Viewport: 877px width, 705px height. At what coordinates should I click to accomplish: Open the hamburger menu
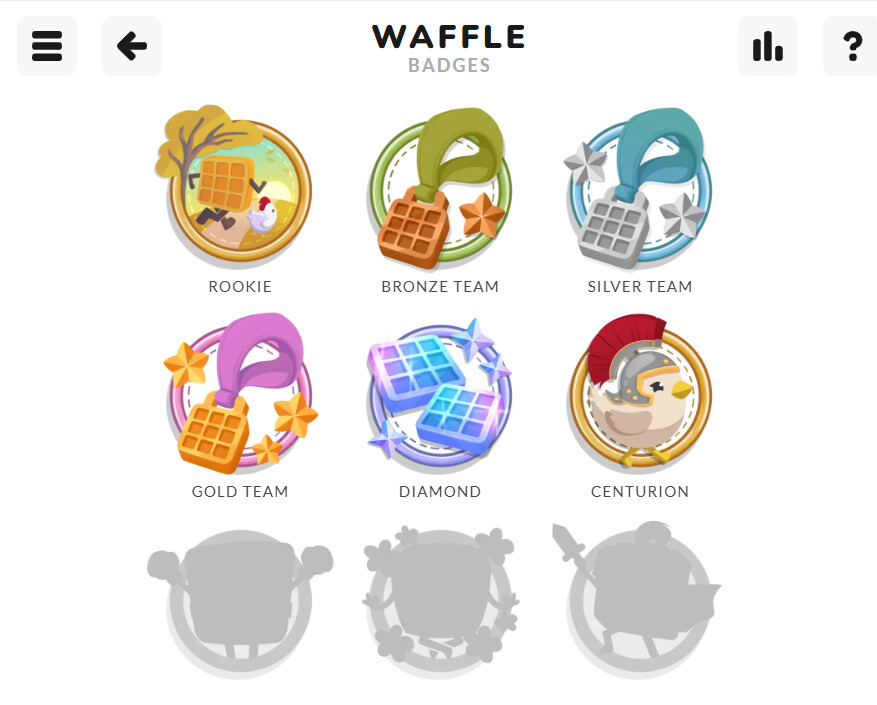(47, 46)
